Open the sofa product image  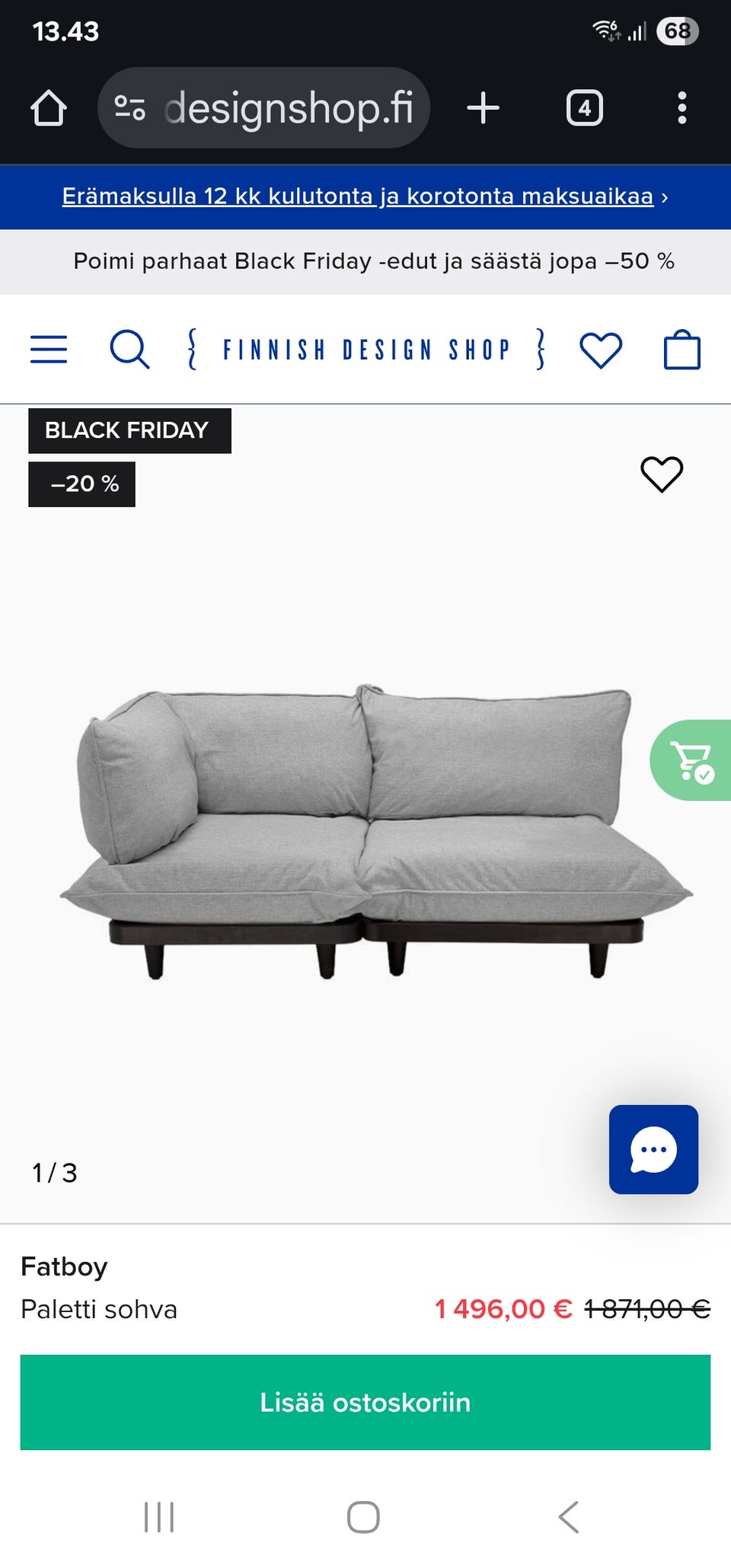pyautogui.click(x=376, y=830)
